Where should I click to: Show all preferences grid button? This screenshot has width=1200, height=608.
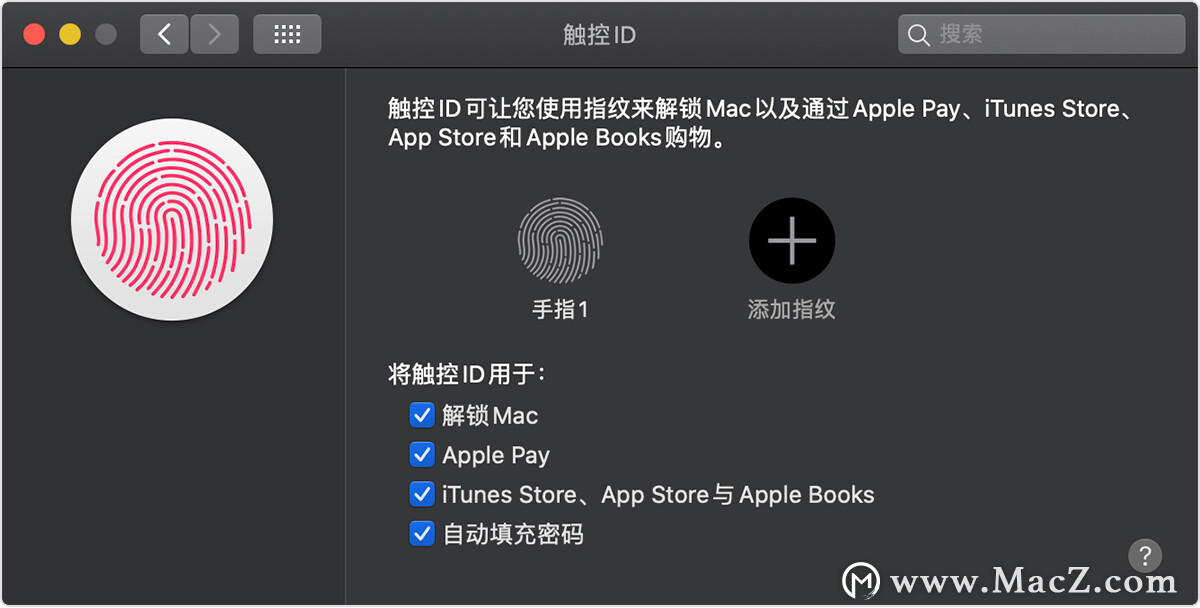coord(287,35)
